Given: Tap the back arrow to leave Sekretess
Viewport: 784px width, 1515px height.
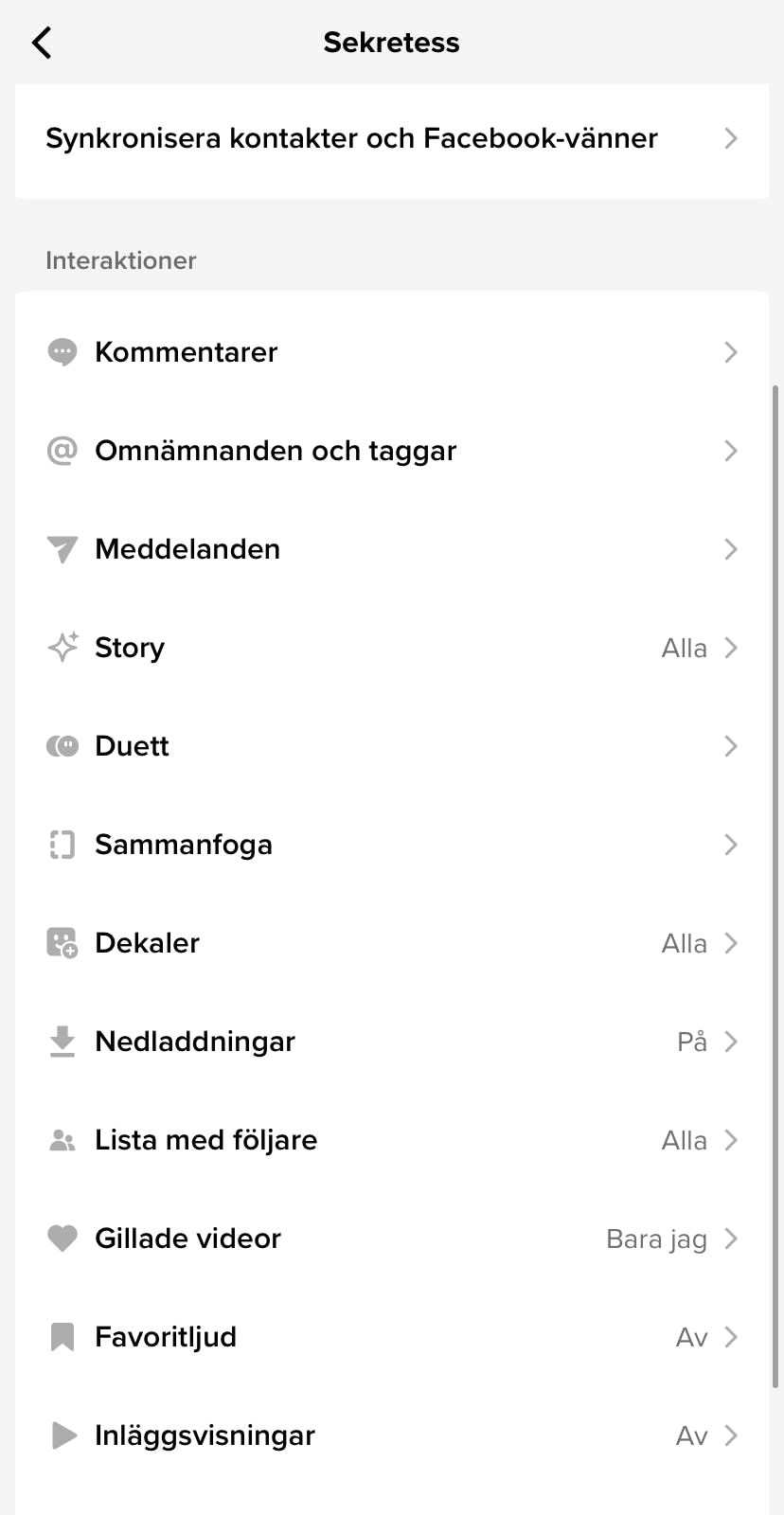Looking at the screenshot, I should (41, 42).
